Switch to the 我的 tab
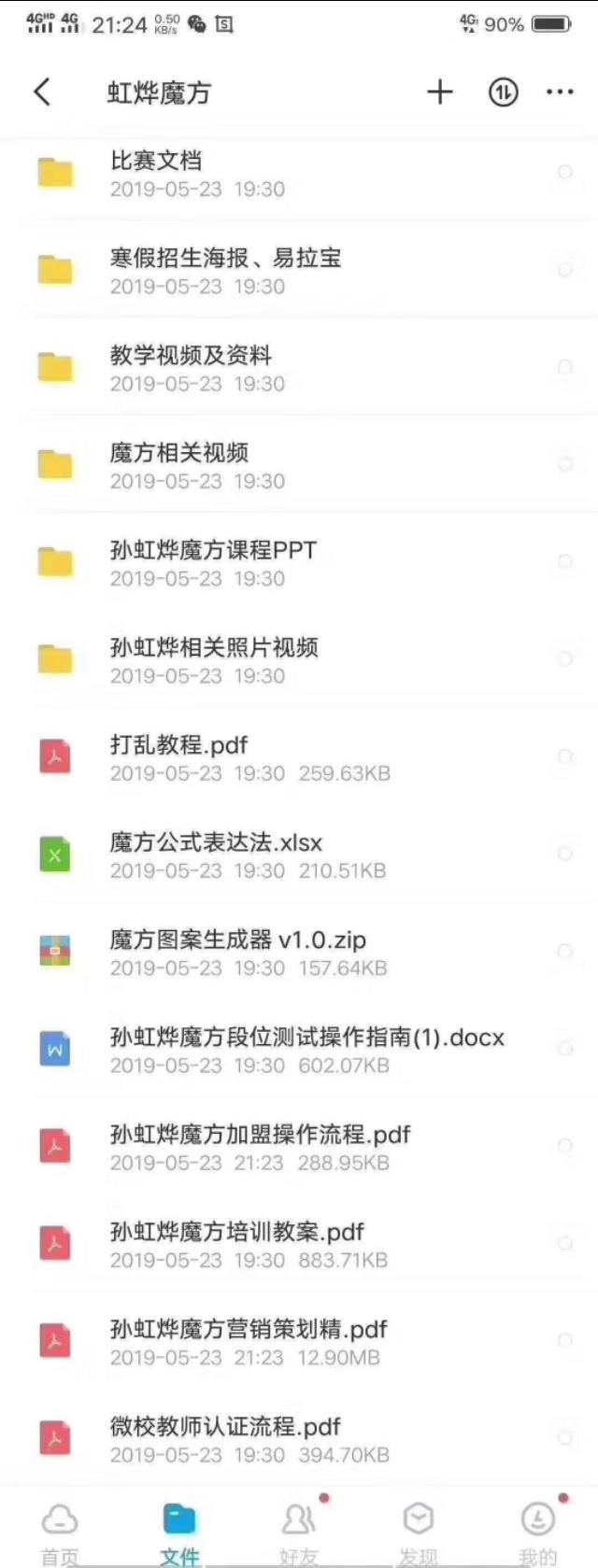Viewport: 598px width, 1568px height. tap(537, 1532)
